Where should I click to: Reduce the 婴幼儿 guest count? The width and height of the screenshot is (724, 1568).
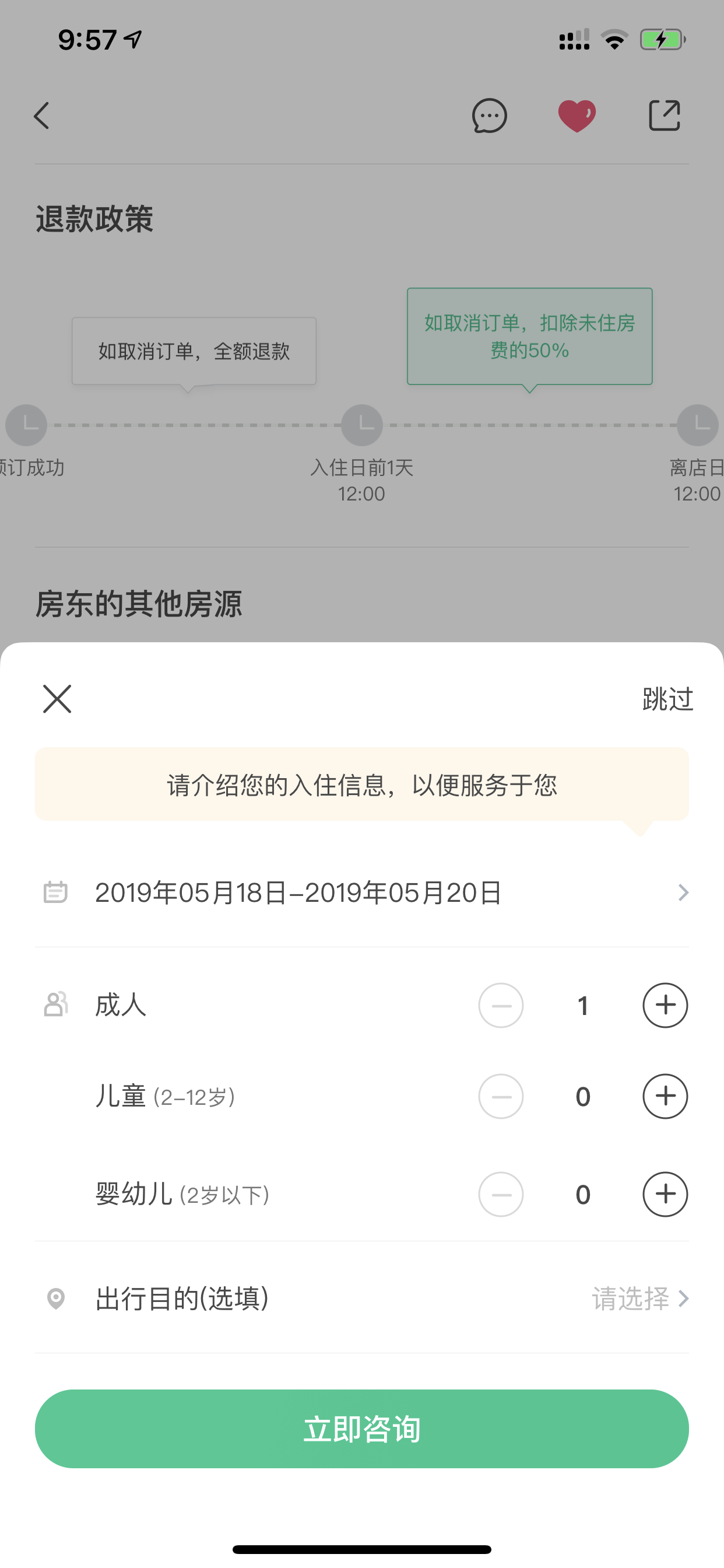click(501, 1194)
